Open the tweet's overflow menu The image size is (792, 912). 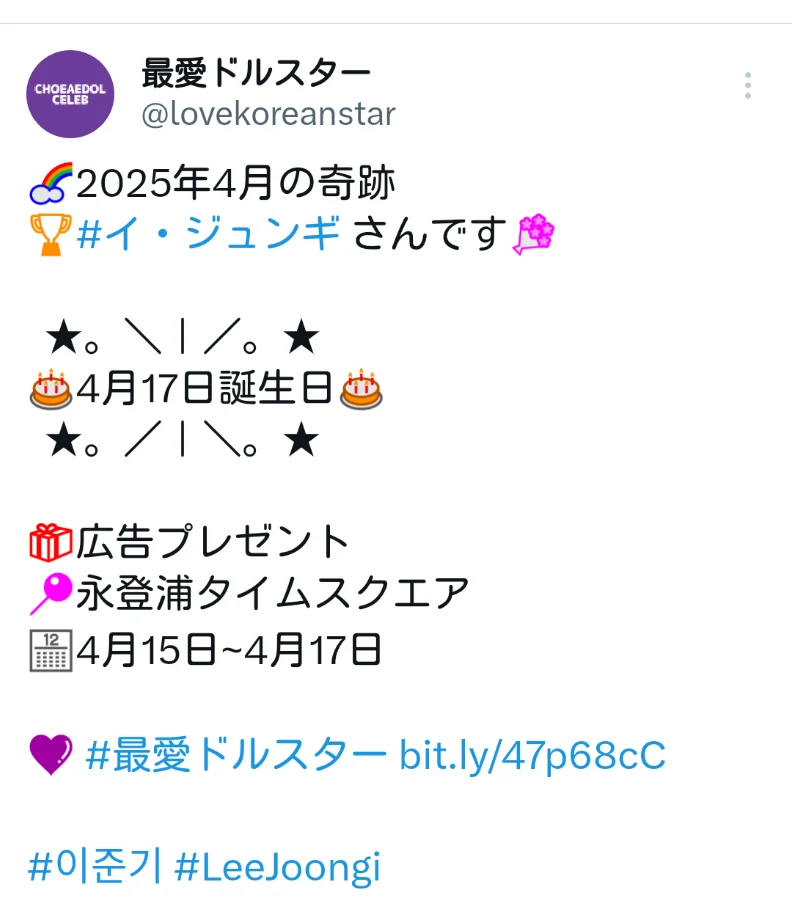pos(747,86)
